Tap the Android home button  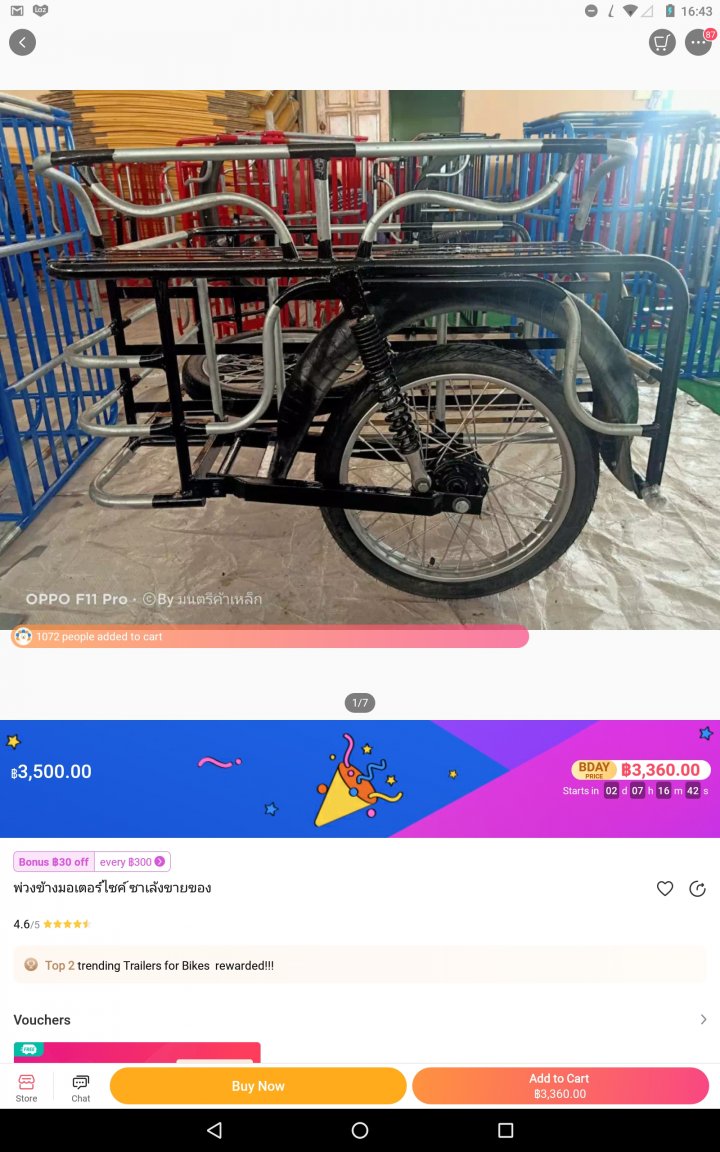(360, 1130)
